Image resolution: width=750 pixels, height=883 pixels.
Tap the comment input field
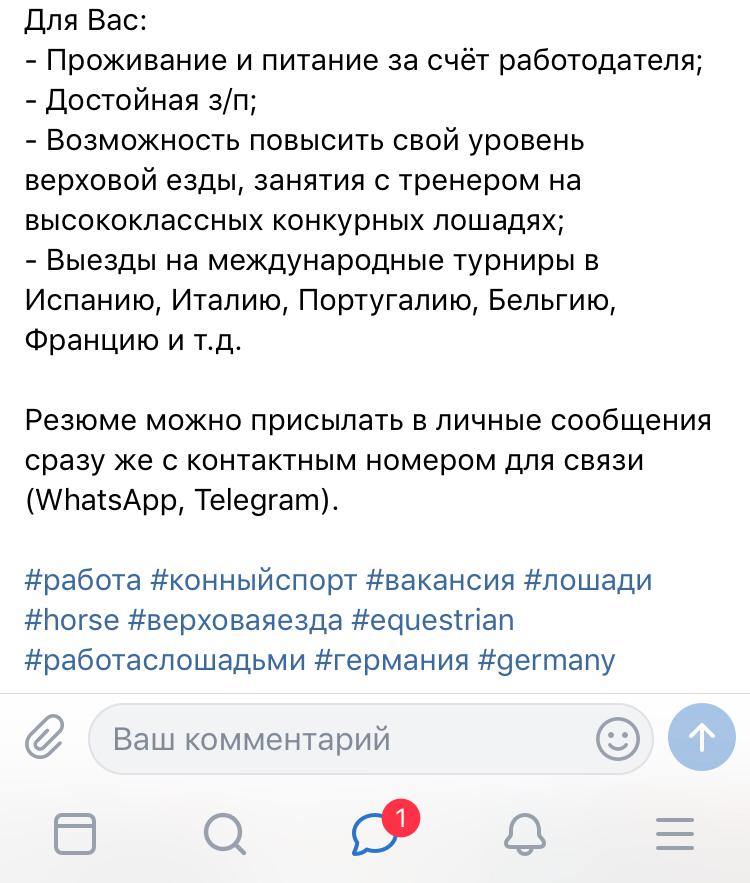[x=340, y=740]
